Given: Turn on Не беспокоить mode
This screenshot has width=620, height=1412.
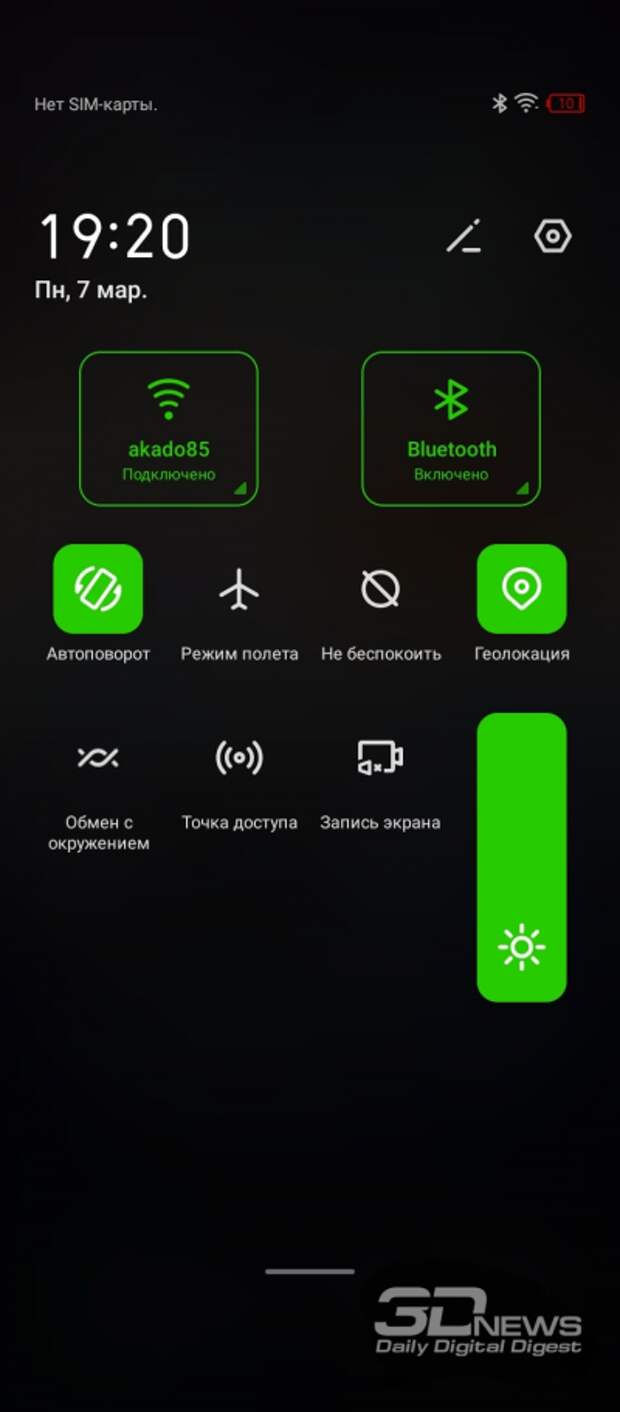Looking at the screenshot, I should (380, 589).
